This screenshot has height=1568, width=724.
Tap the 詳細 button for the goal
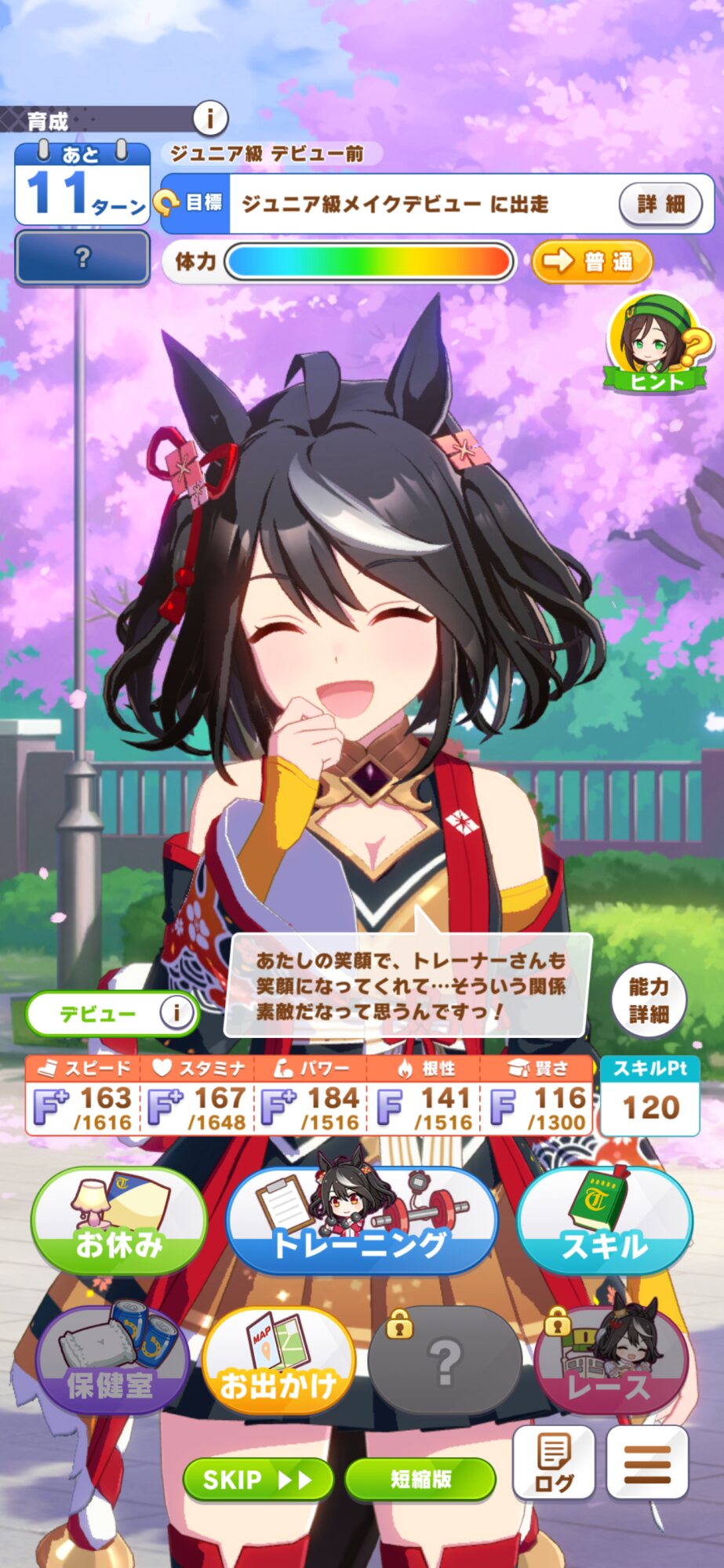[x=660, y=205]
